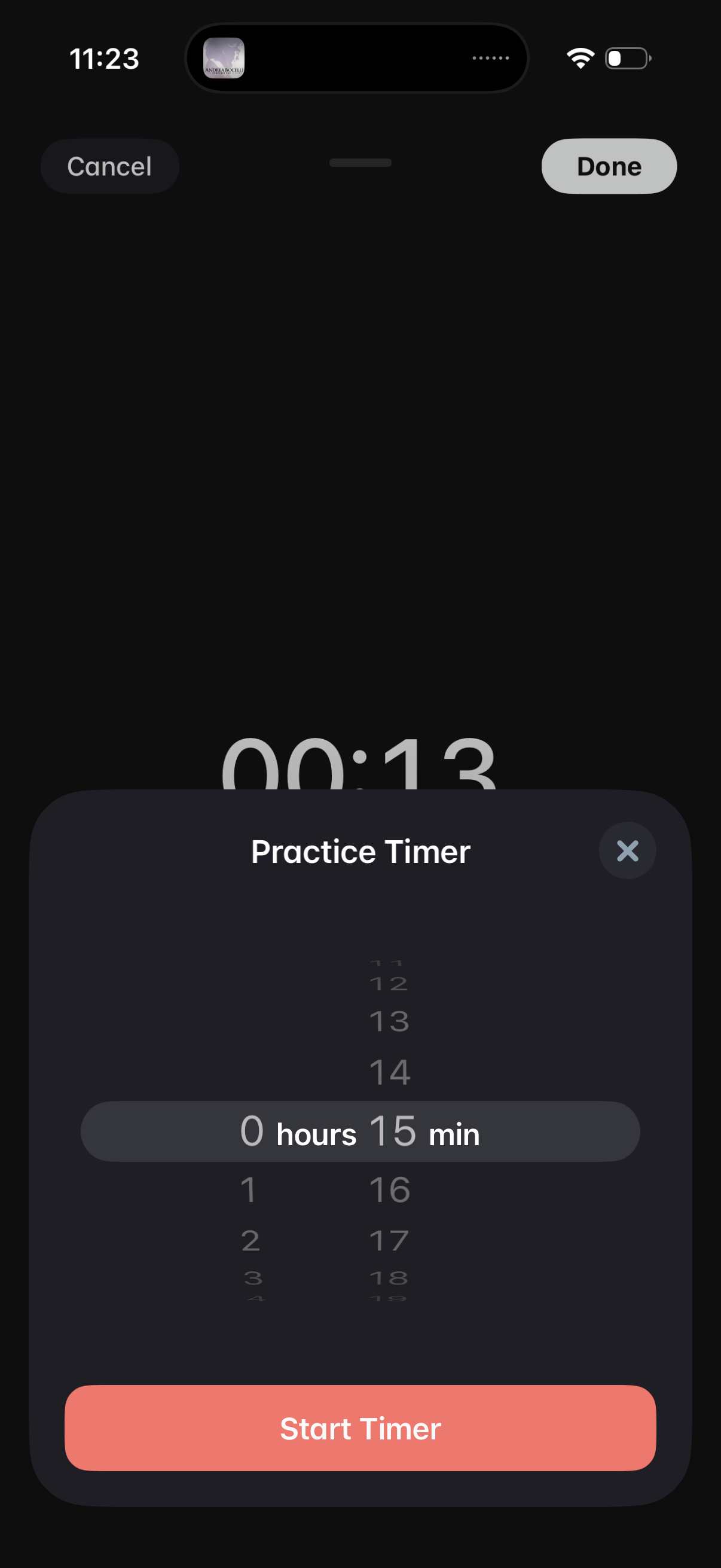
Task: Tap the battery indicator
Action: (626, 57)
